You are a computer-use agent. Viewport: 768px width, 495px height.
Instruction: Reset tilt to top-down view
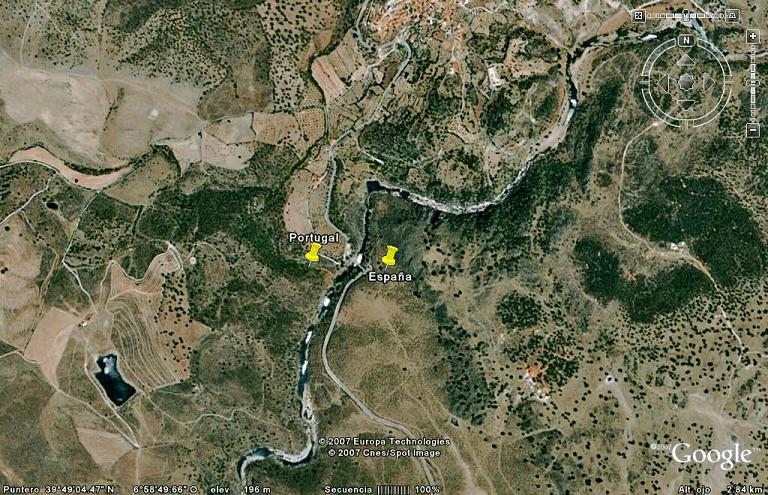[x=638, y=15]
